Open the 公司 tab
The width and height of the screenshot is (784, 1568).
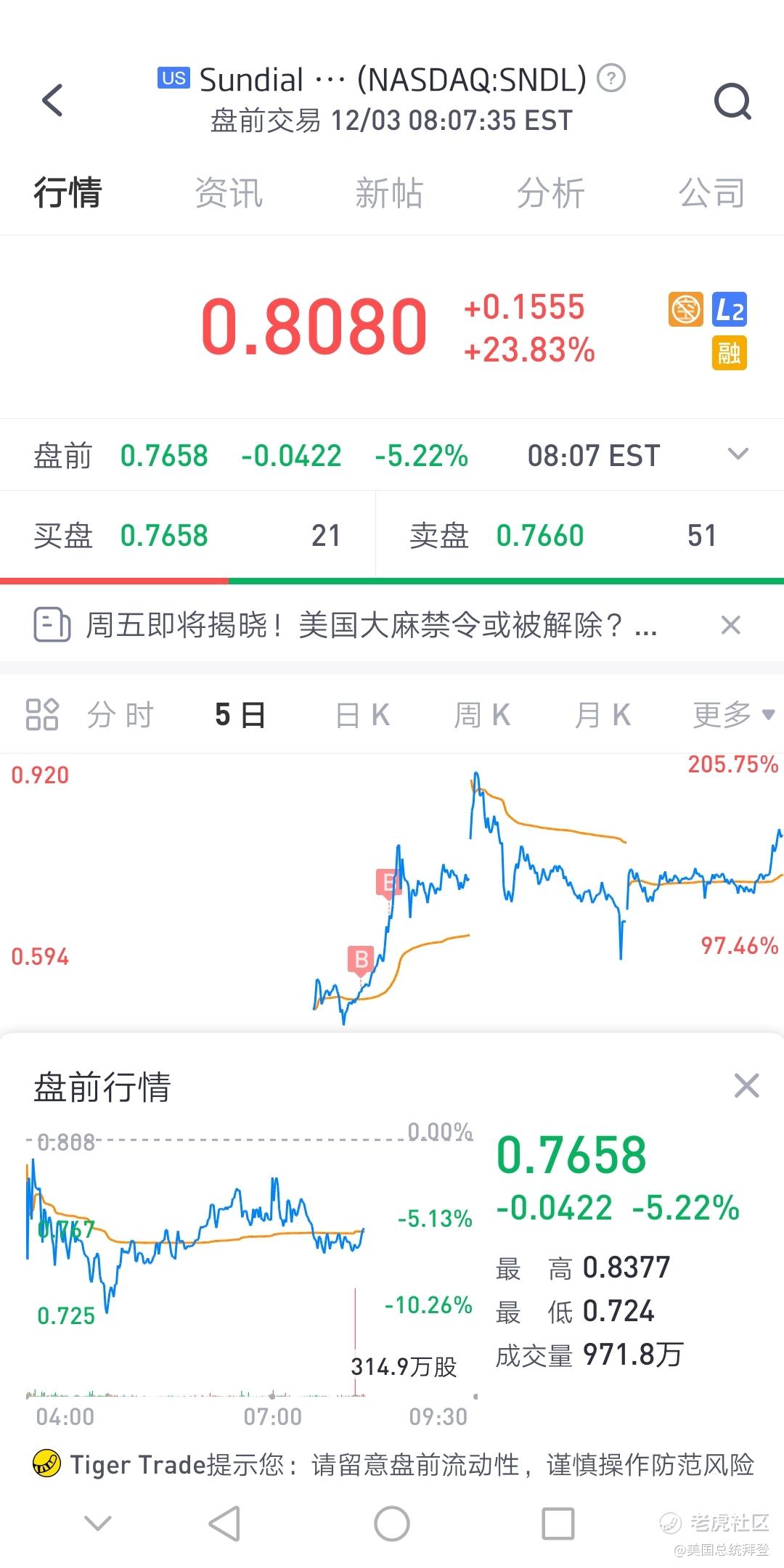[x=712, y=193]
